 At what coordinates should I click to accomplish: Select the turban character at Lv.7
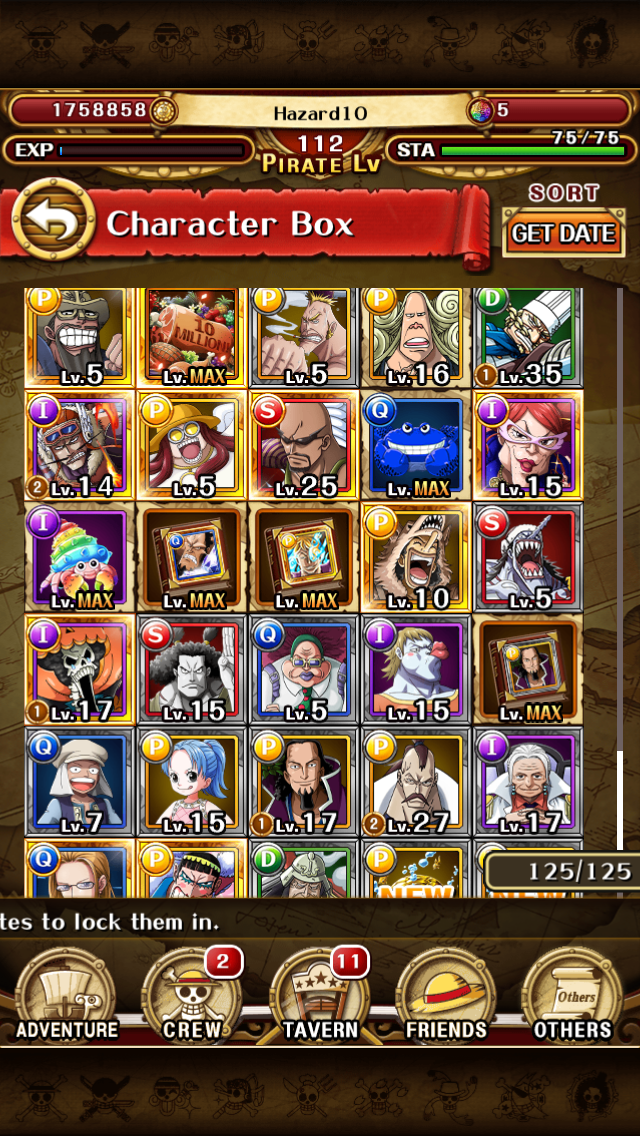[79, 781]
